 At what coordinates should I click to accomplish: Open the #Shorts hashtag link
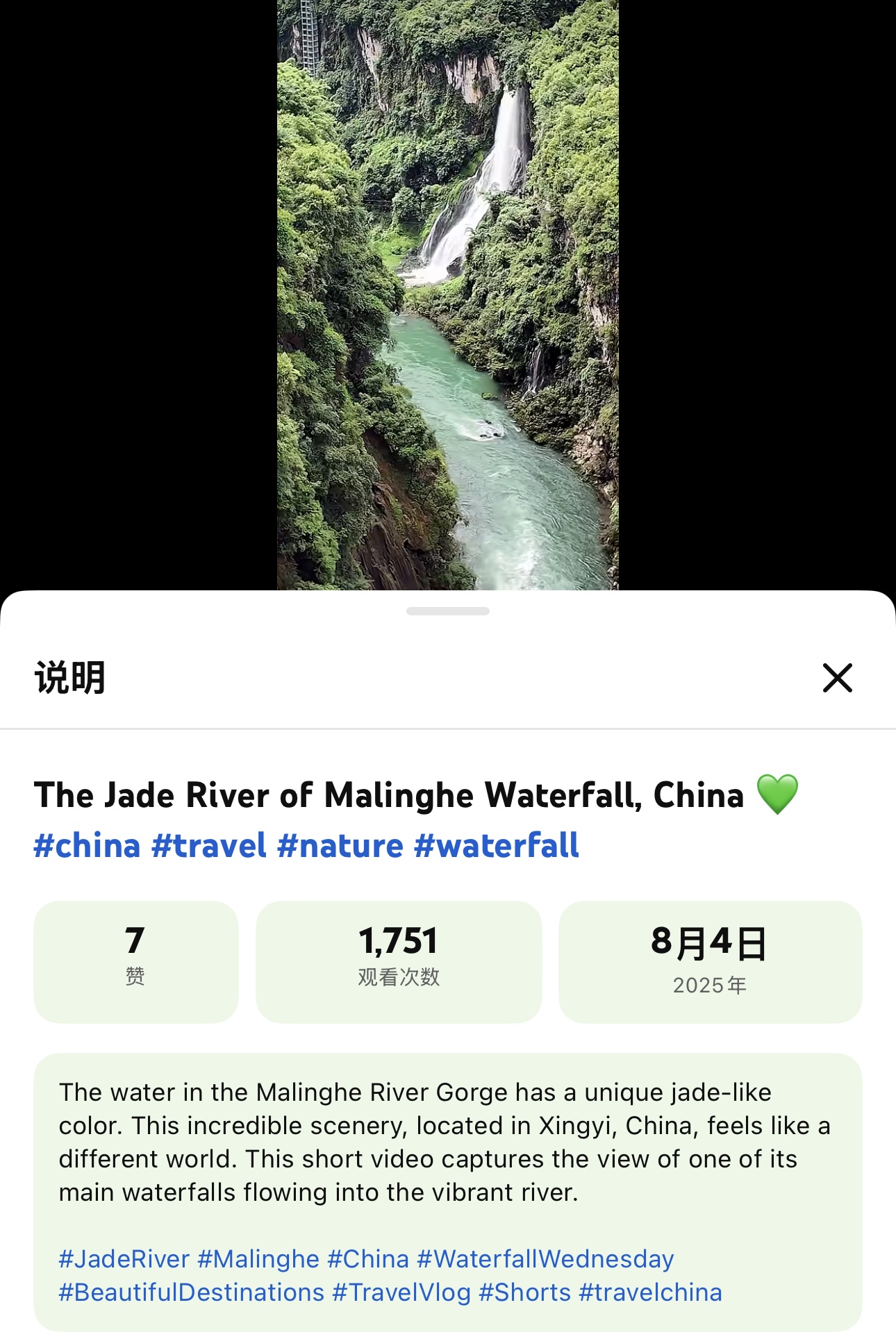[x=525, y=1292]
